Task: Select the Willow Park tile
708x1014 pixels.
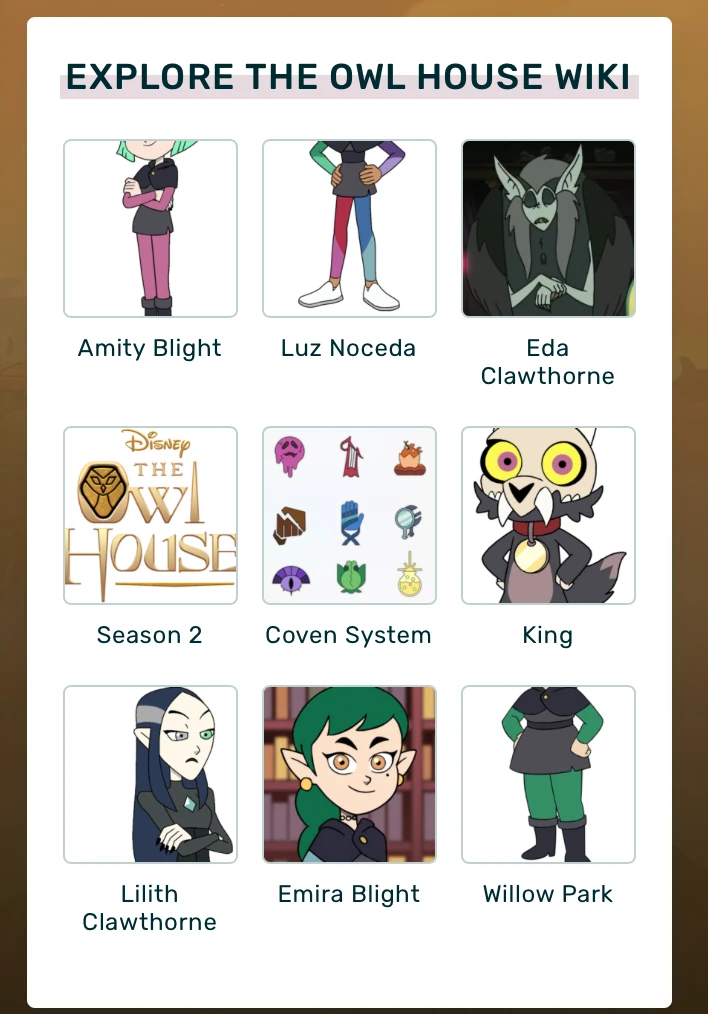Action: (548, 775)
